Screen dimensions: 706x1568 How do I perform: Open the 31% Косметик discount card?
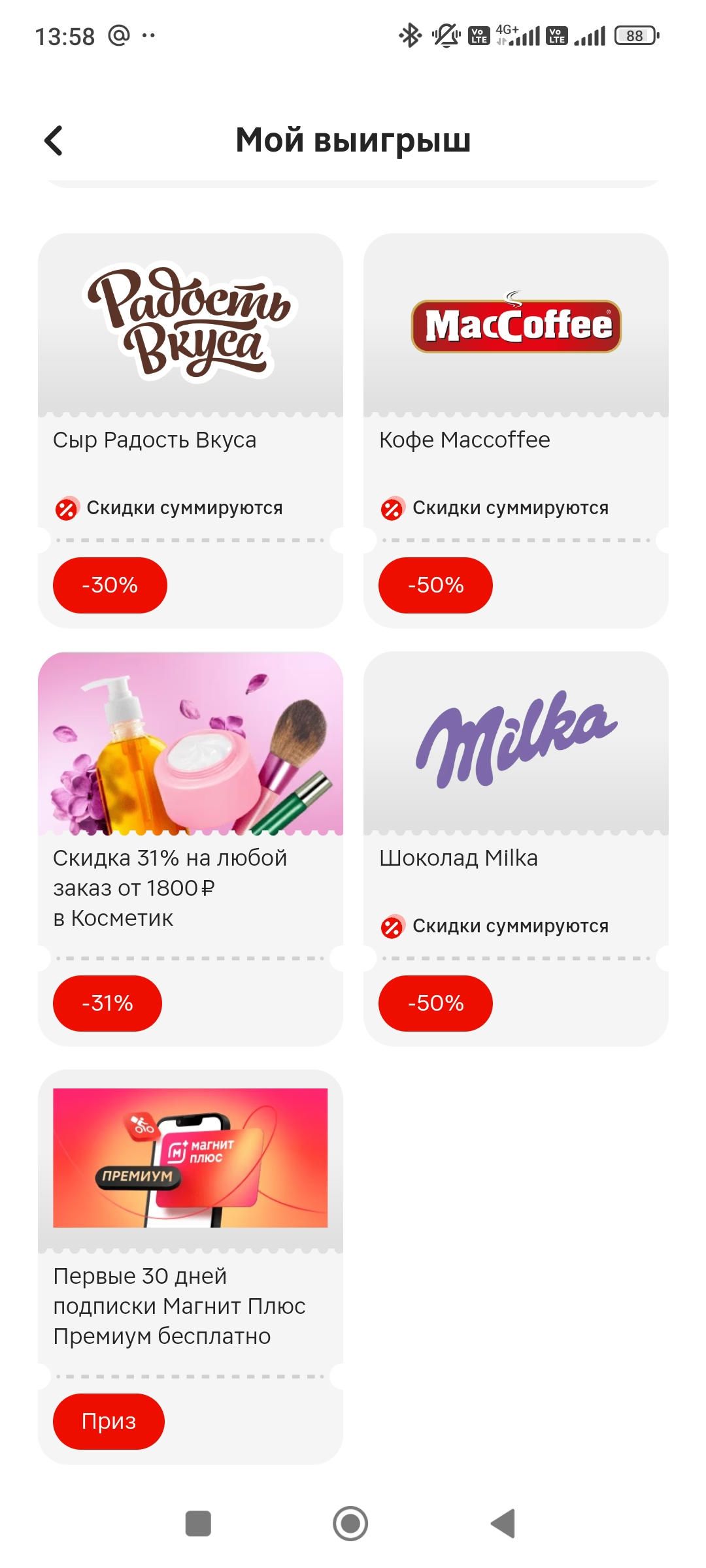(x=190, y=849)
